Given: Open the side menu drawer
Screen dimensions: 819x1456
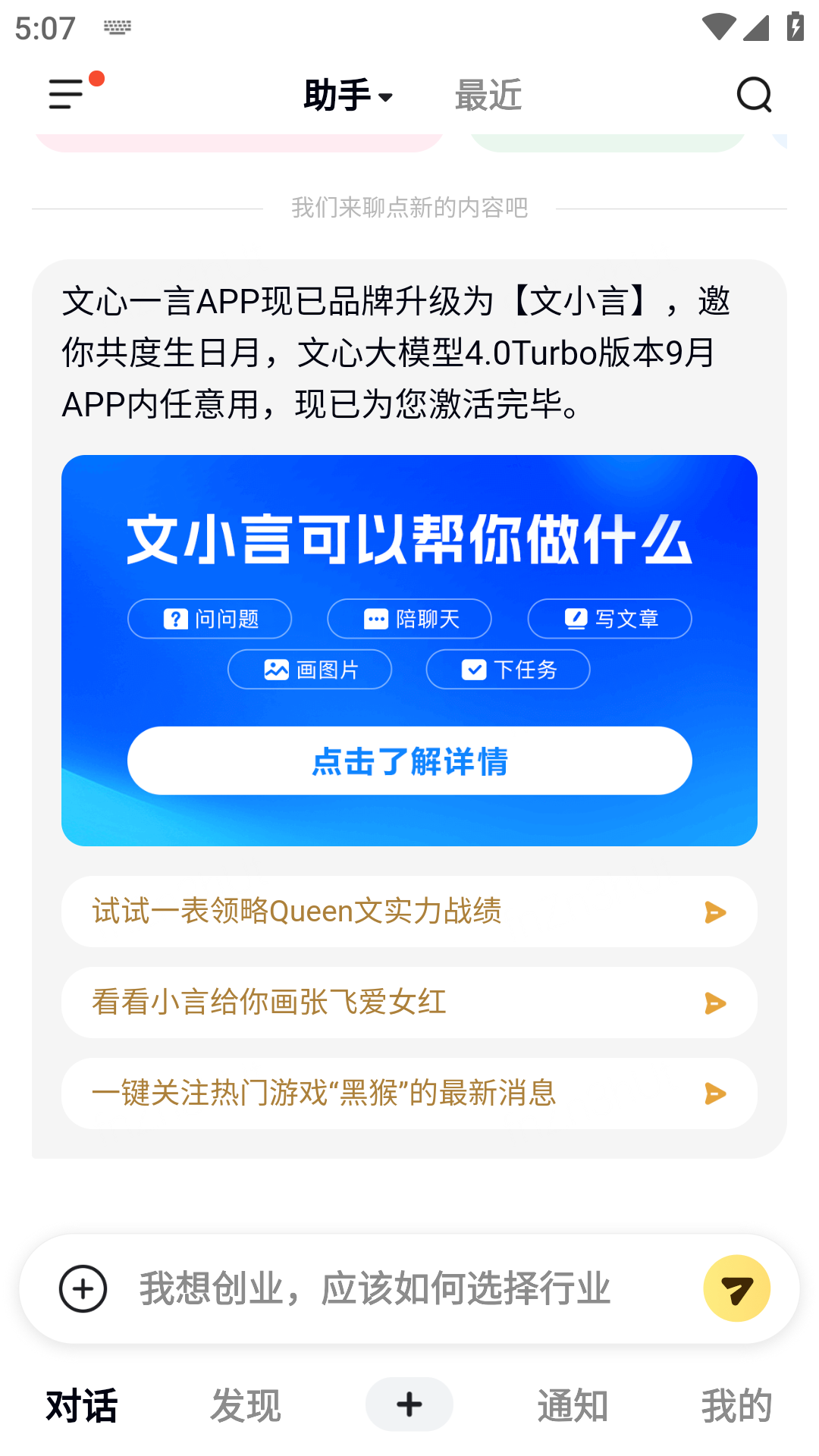Looking at the screenshot, I should click(x=67, y=95).
